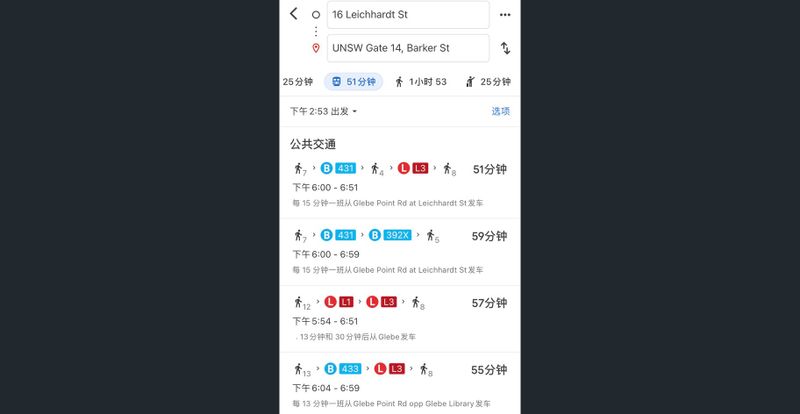Swap the start and destination
Screen dimensions: 800x414
click(x=505, y=48)
